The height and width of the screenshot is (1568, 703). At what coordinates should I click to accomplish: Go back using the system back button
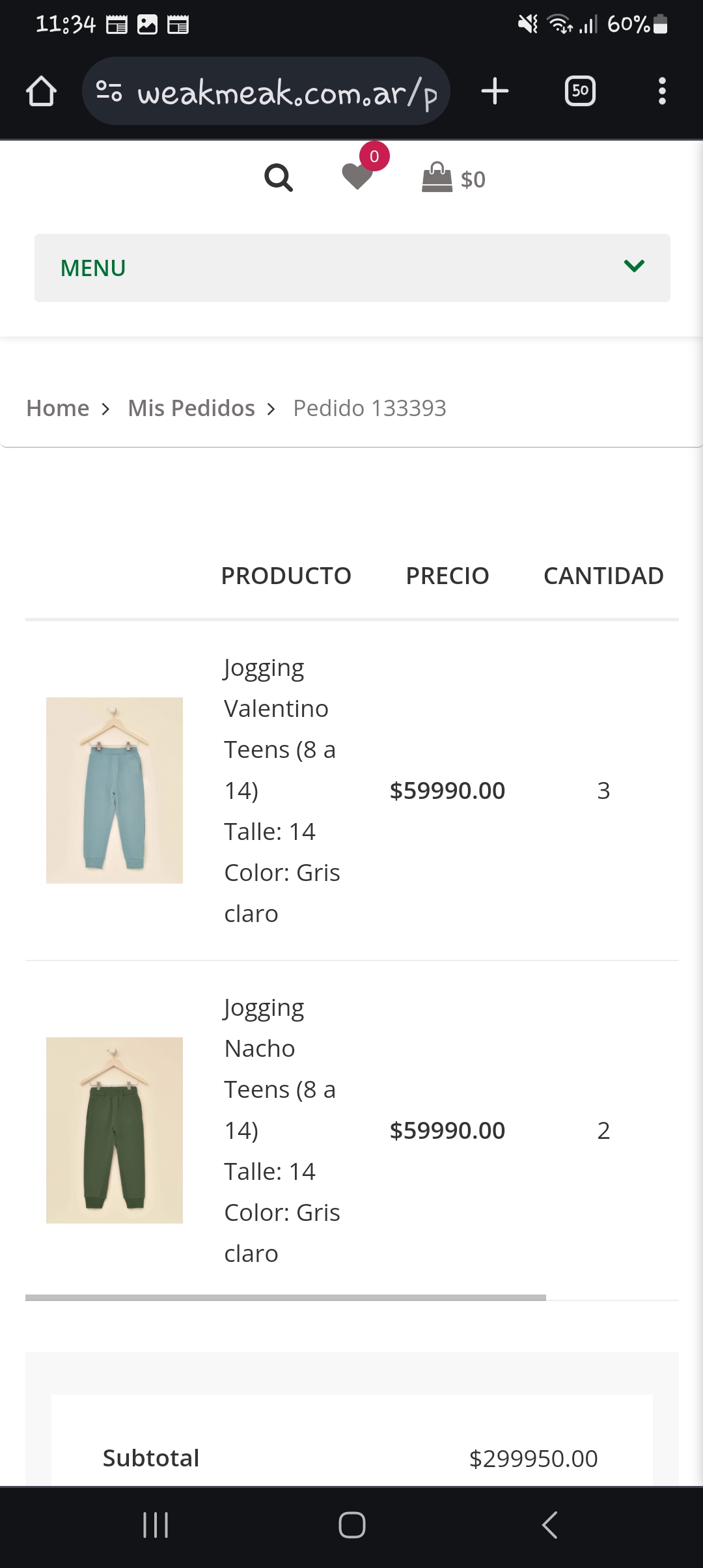click(549, 1525)
